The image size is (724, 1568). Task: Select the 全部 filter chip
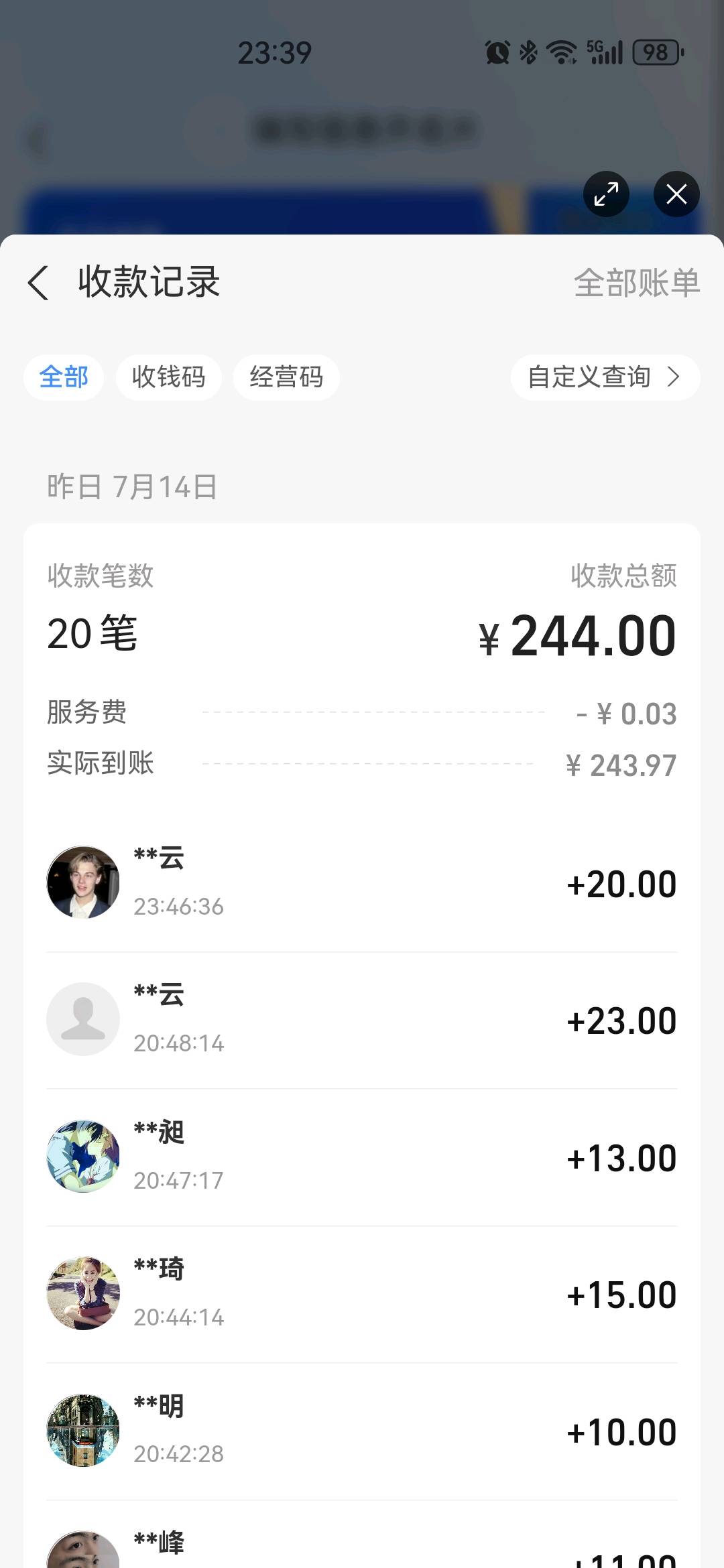click(x=64, y=377)
